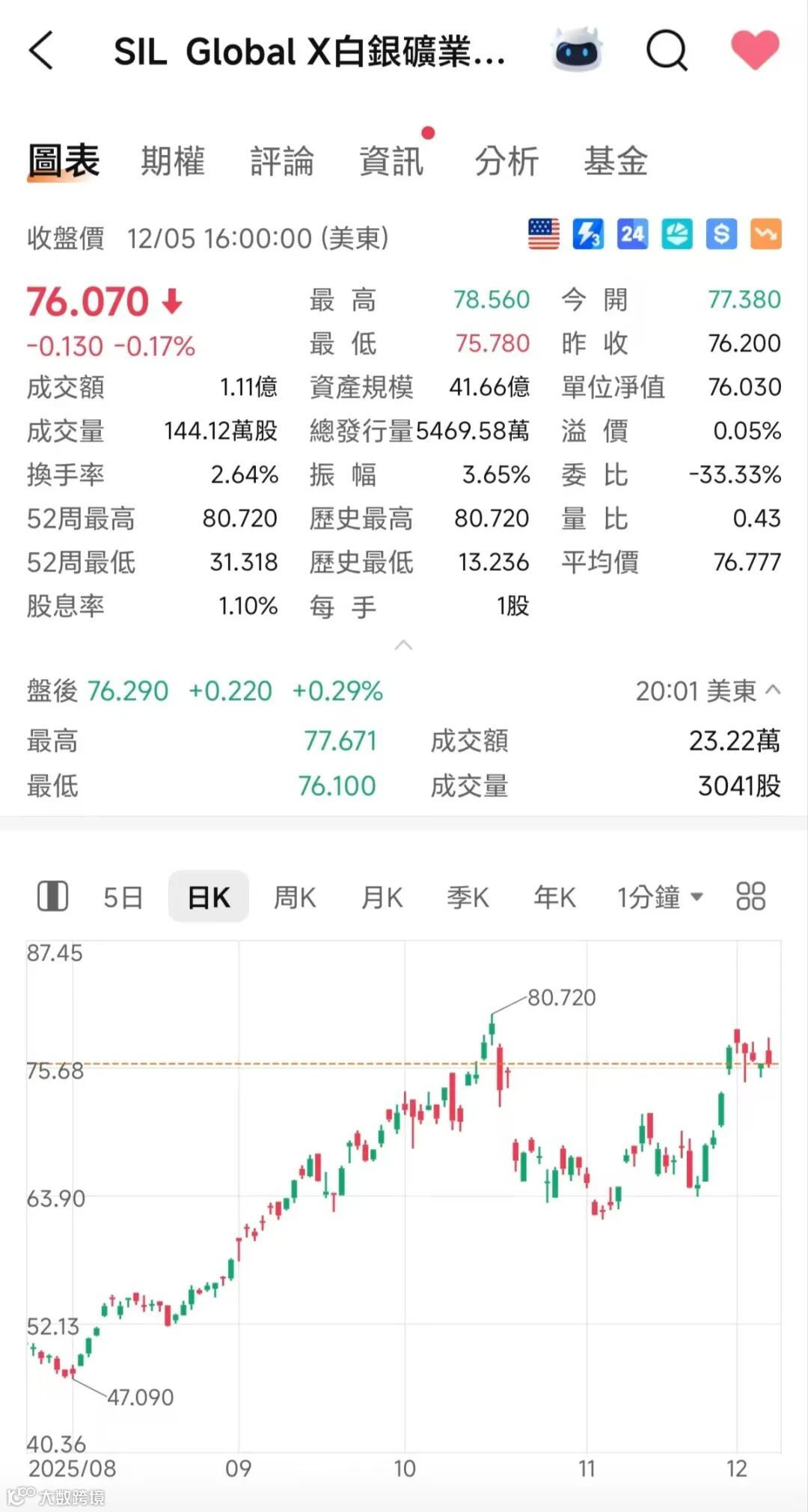Collapse the 盤後 after-hours section
The height and width of the screenshot is (1512, 808).
[774, 690]
